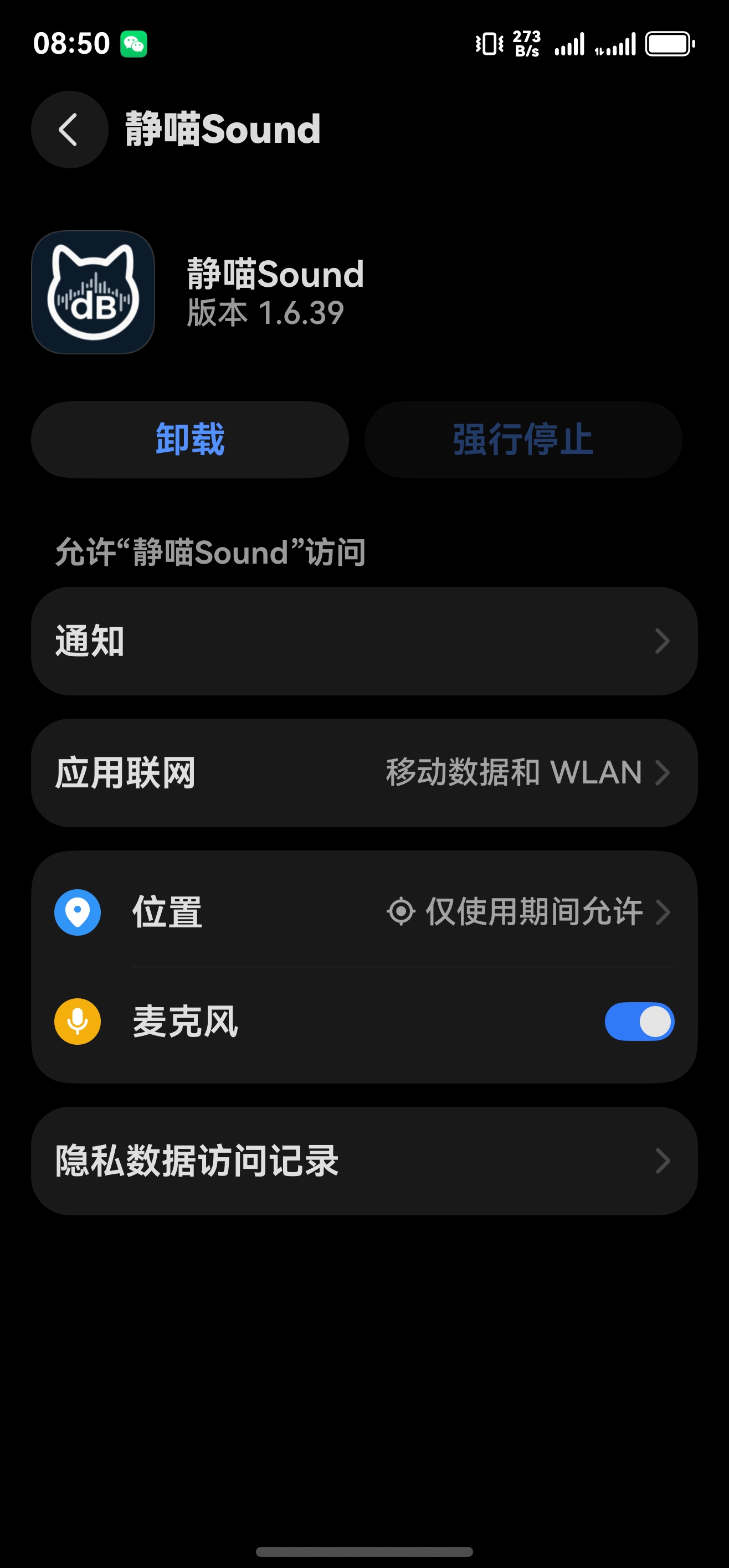
Task: Tap the 卸载 uninstall button
Action: 189,440
